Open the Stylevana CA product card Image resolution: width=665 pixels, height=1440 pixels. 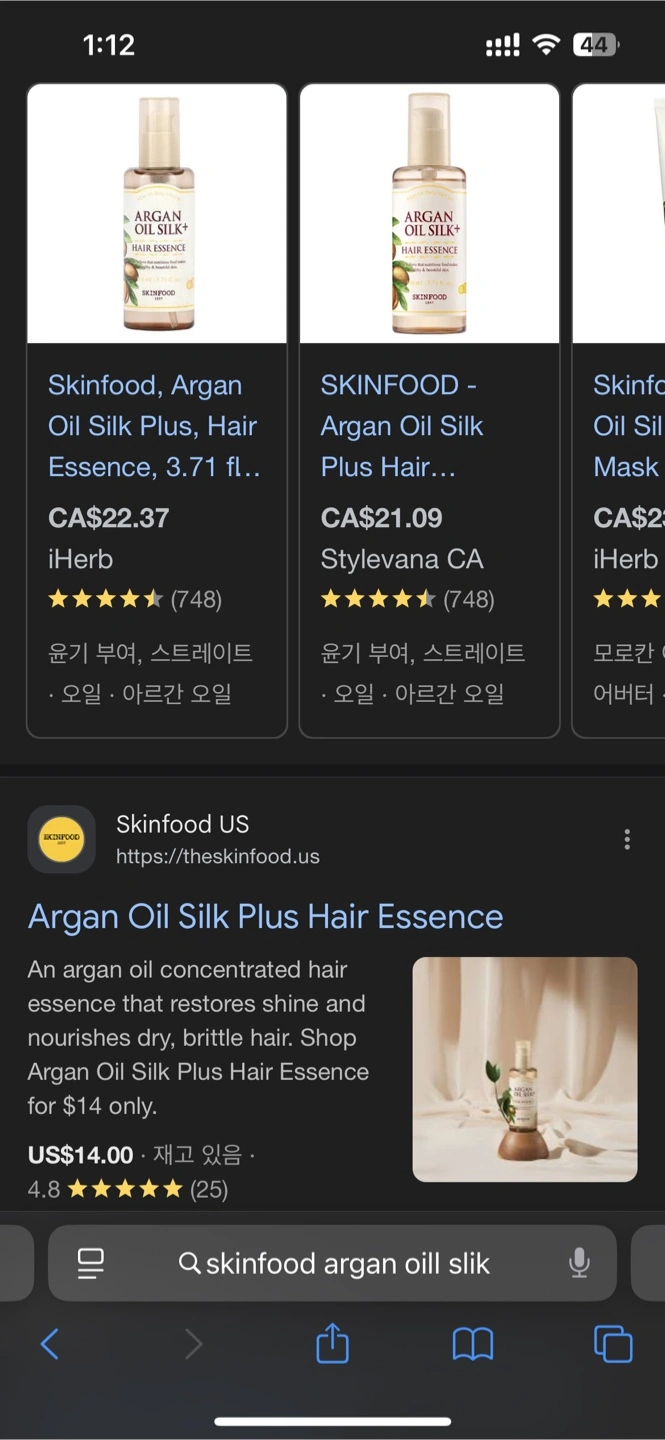(429, 410)
